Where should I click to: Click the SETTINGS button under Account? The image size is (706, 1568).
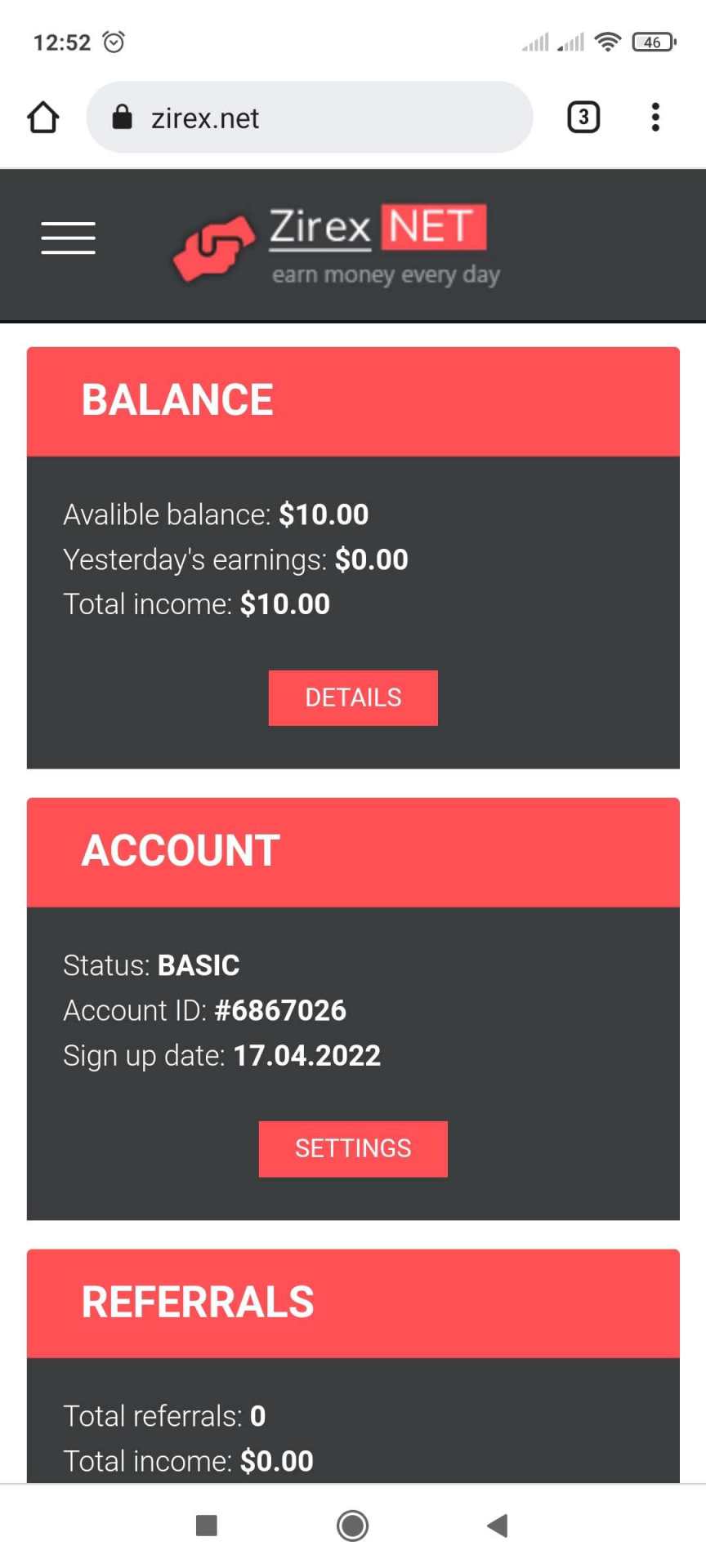click(x=352, y=1148)
